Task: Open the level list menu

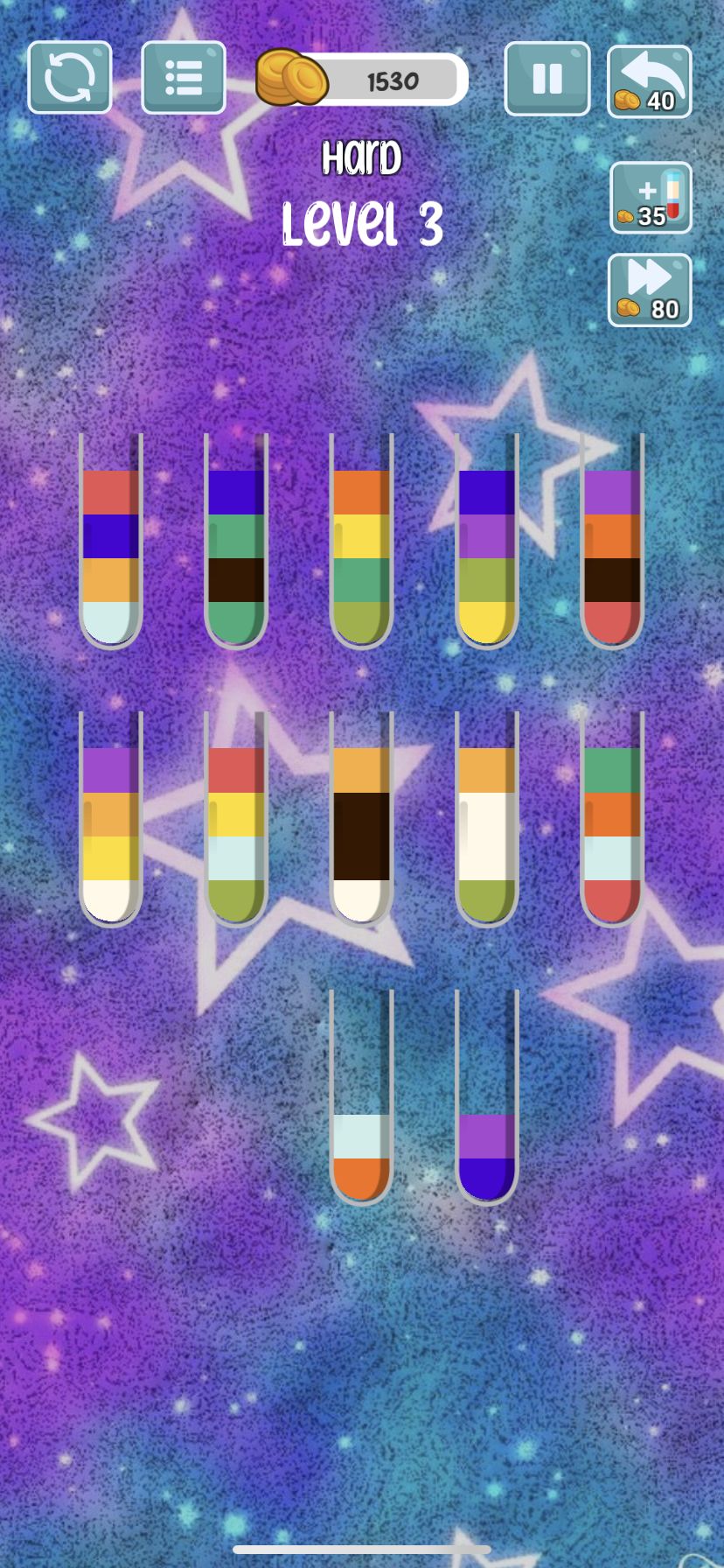Action: point(184,78)
